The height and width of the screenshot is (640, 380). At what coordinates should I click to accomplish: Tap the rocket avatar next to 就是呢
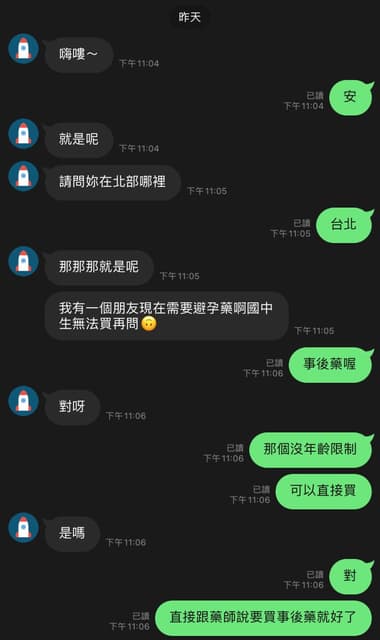point(23,133)
